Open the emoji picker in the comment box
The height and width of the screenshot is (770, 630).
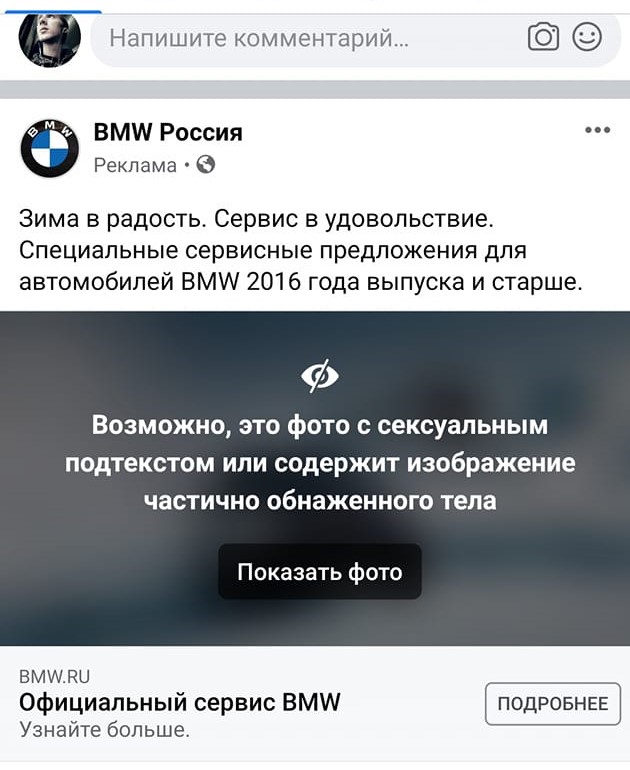587,38
